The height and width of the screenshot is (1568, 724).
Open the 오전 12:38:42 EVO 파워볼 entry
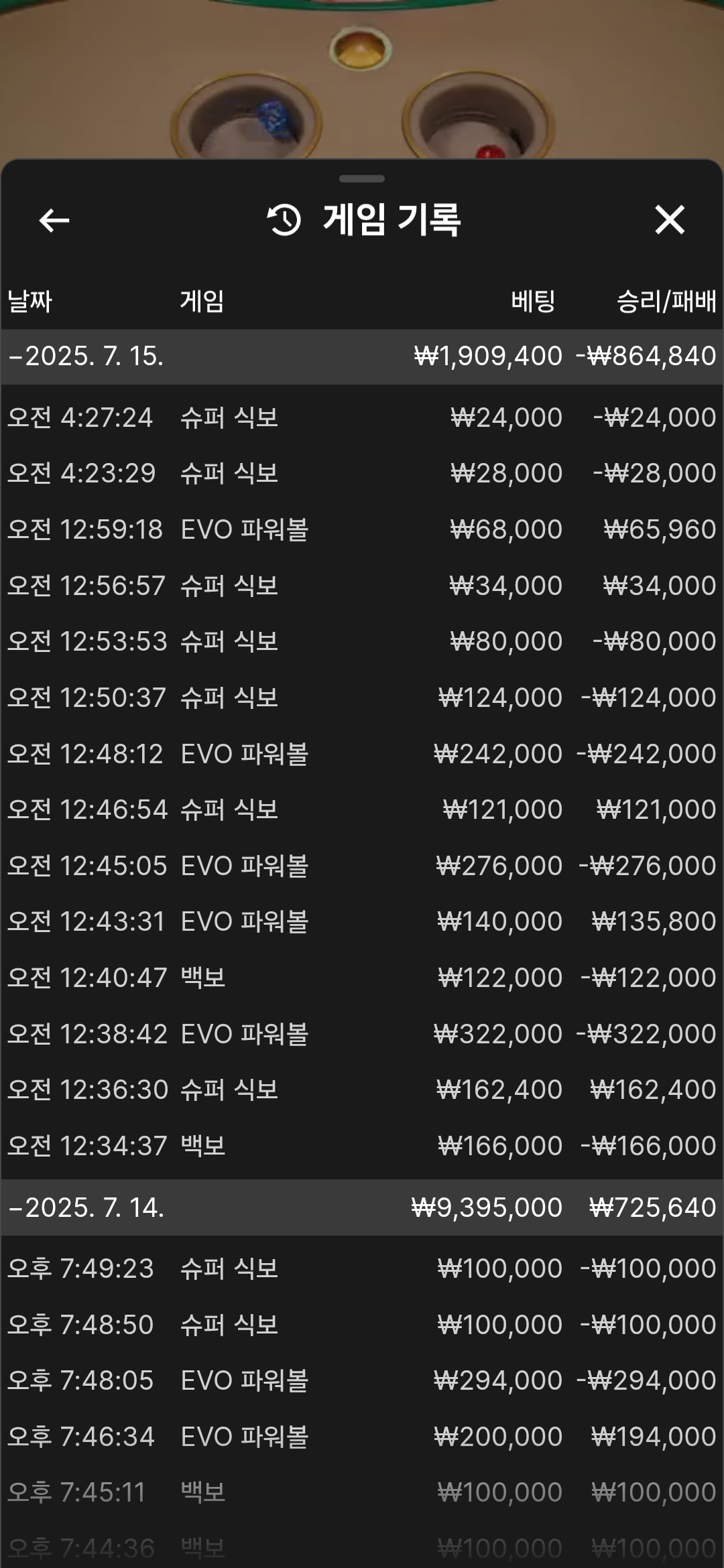point(362,1034)
